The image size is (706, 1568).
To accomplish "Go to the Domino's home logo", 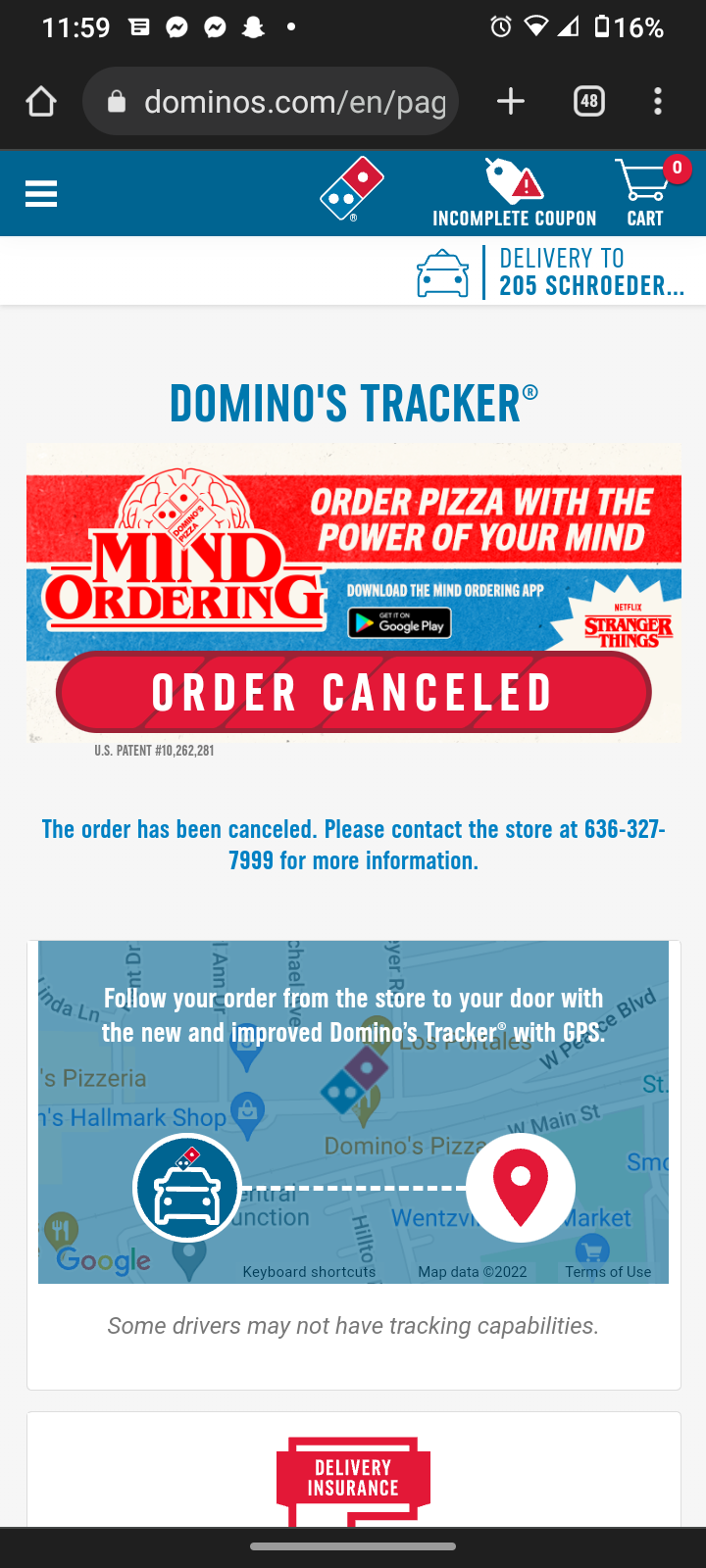I will point(351,190).
